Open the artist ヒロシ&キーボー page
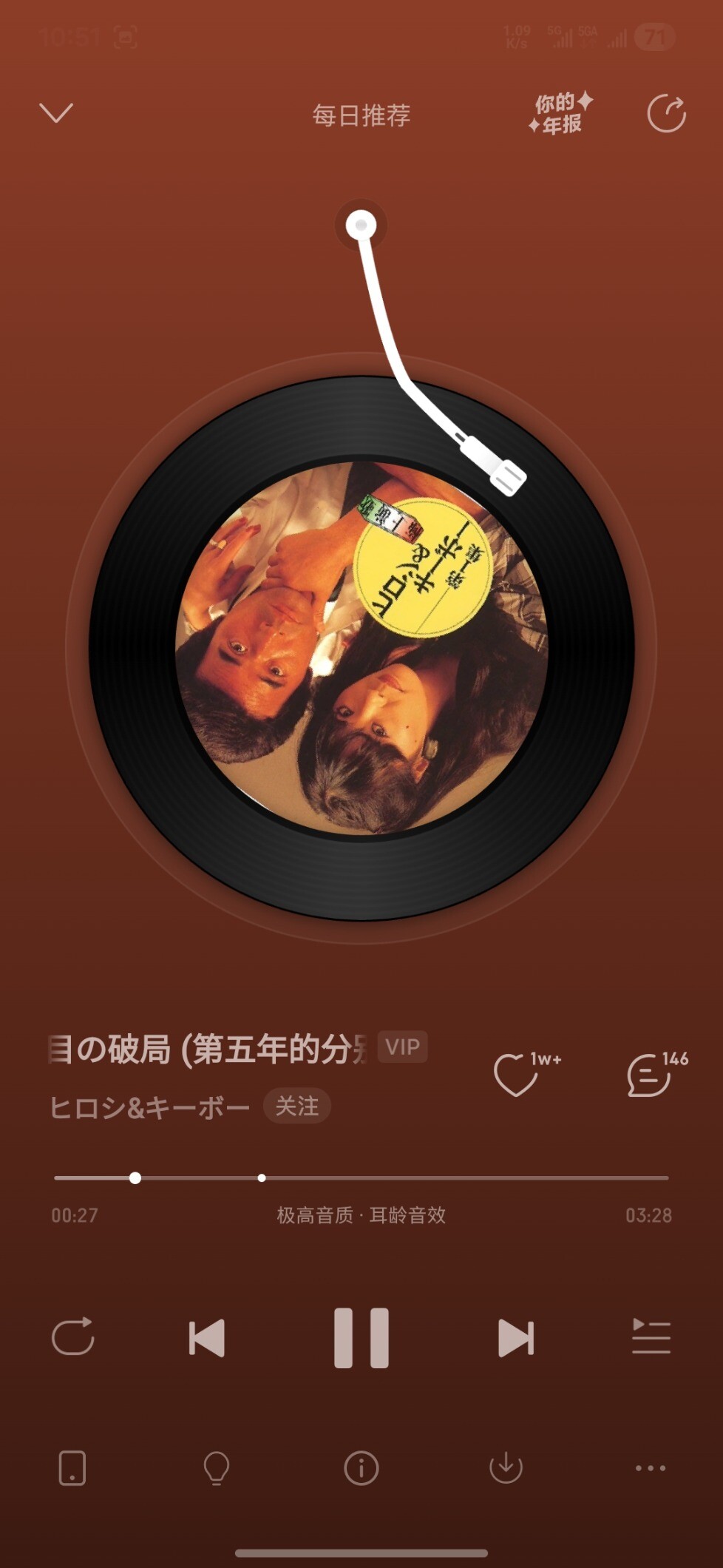 (149, 1107)
